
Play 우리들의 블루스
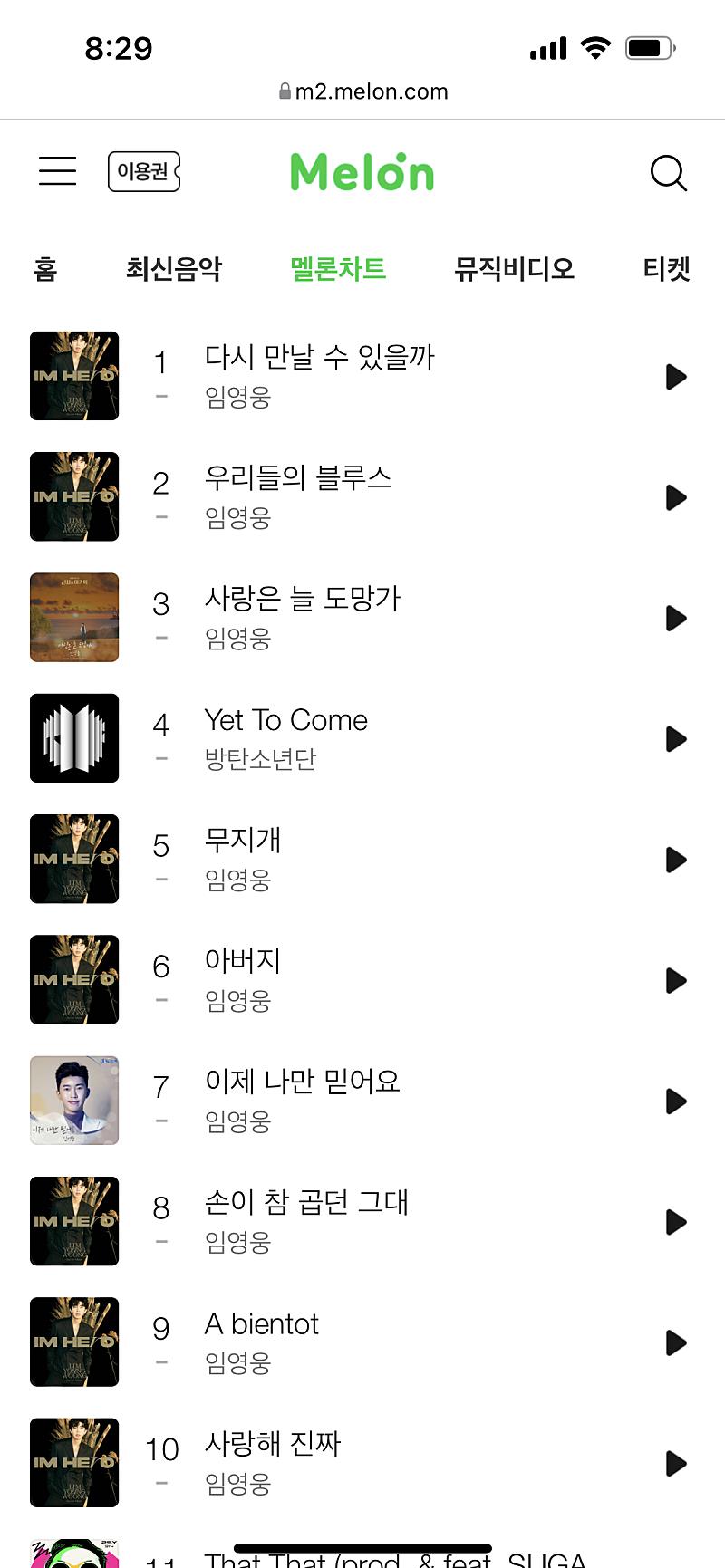pos(676,497)
